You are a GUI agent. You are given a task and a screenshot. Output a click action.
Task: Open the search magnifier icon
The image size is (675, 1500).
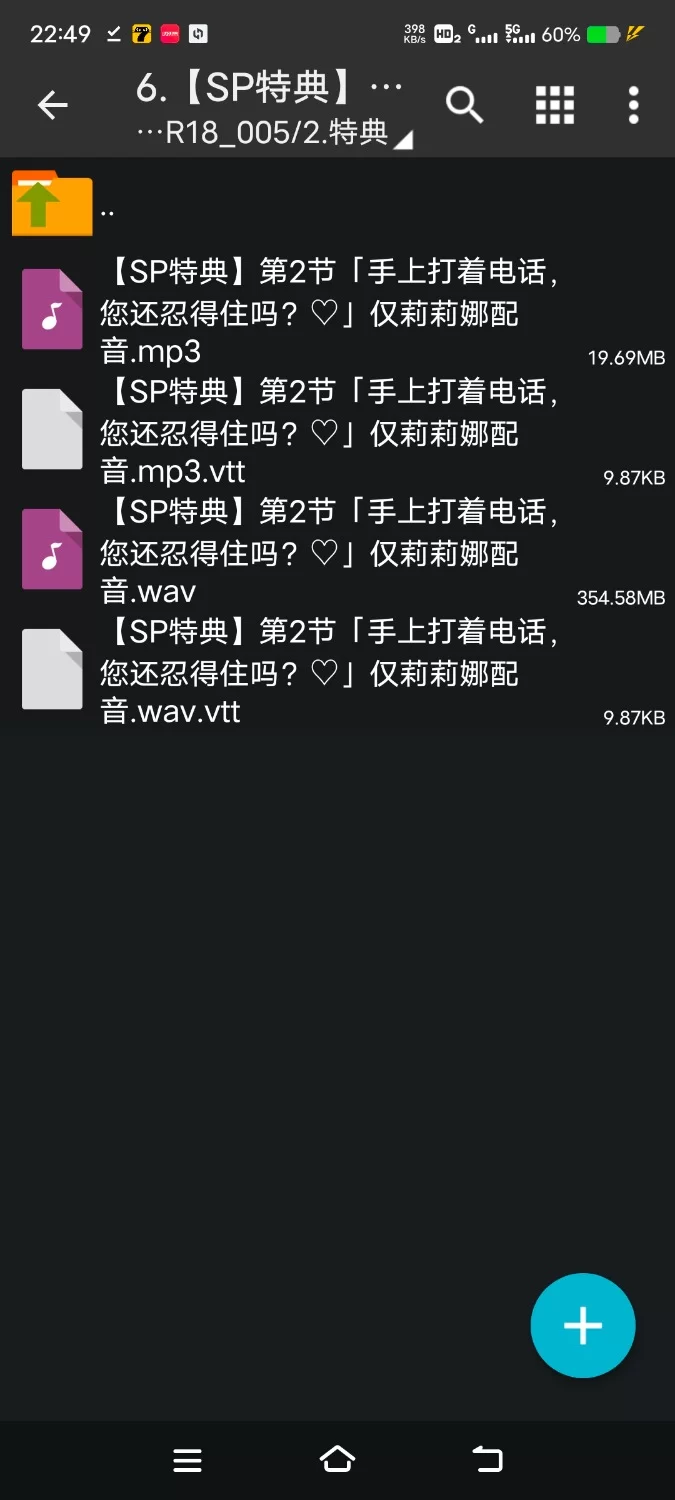(464, 105)
